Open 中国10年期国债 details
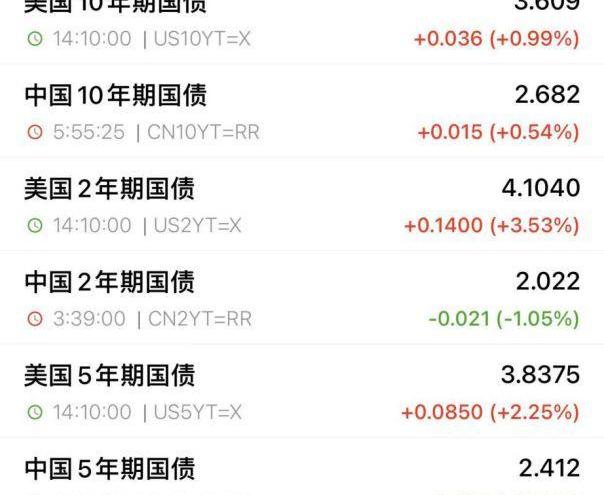This screenshot has height=495, width=604. 300,112
